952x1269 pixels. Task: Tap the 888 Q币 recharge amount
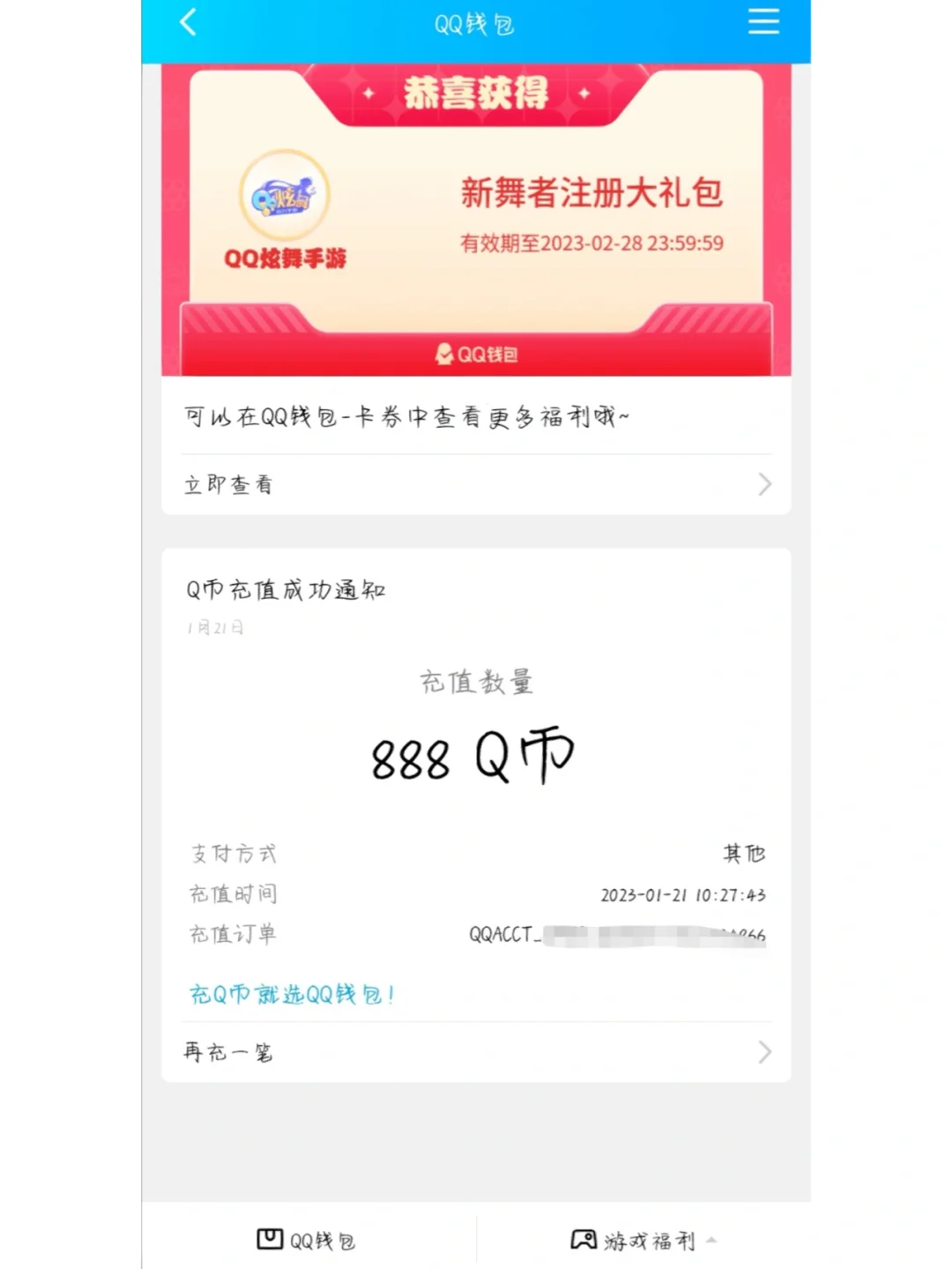(476, 757)
